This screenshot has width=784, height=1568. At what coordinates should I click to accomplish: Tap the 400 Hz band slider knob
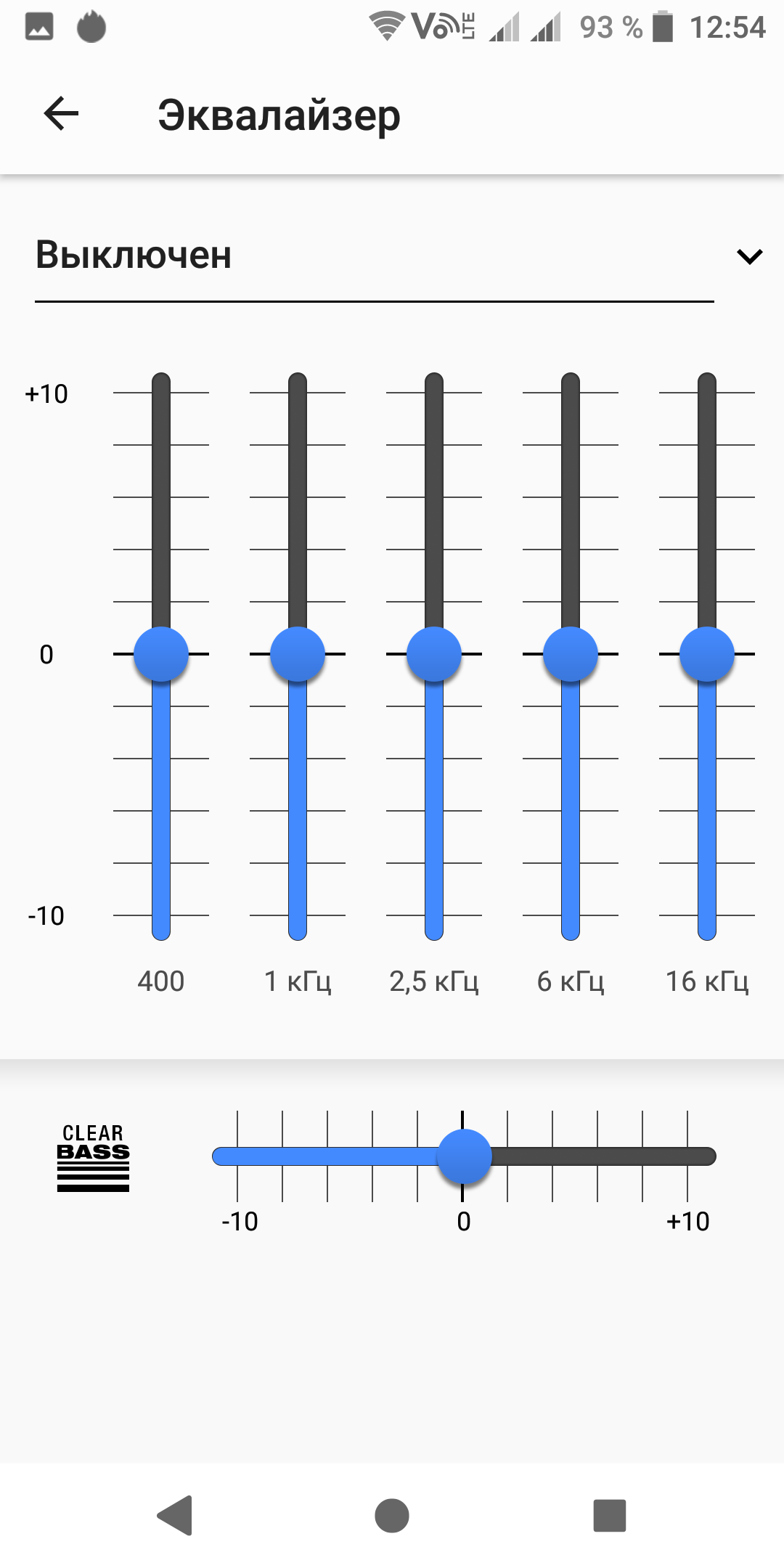coord(161,654)
